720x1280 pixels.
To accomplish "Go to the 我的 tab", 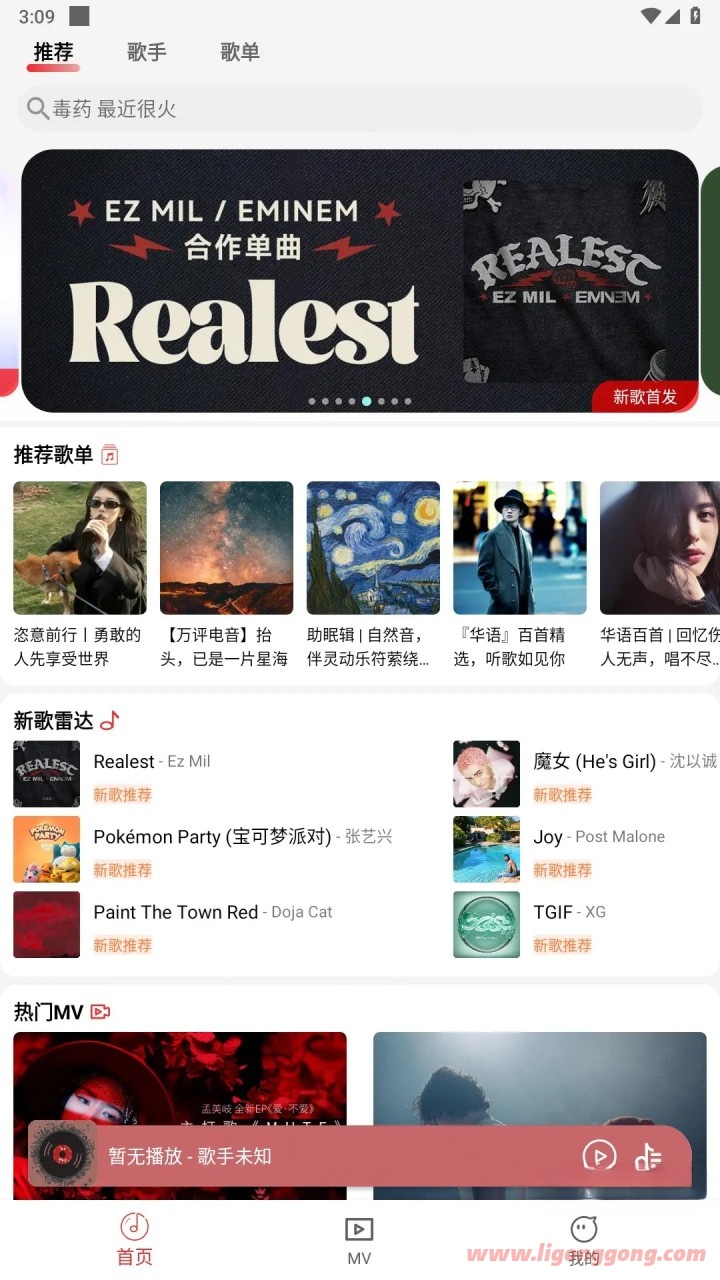I will 584,1240.
